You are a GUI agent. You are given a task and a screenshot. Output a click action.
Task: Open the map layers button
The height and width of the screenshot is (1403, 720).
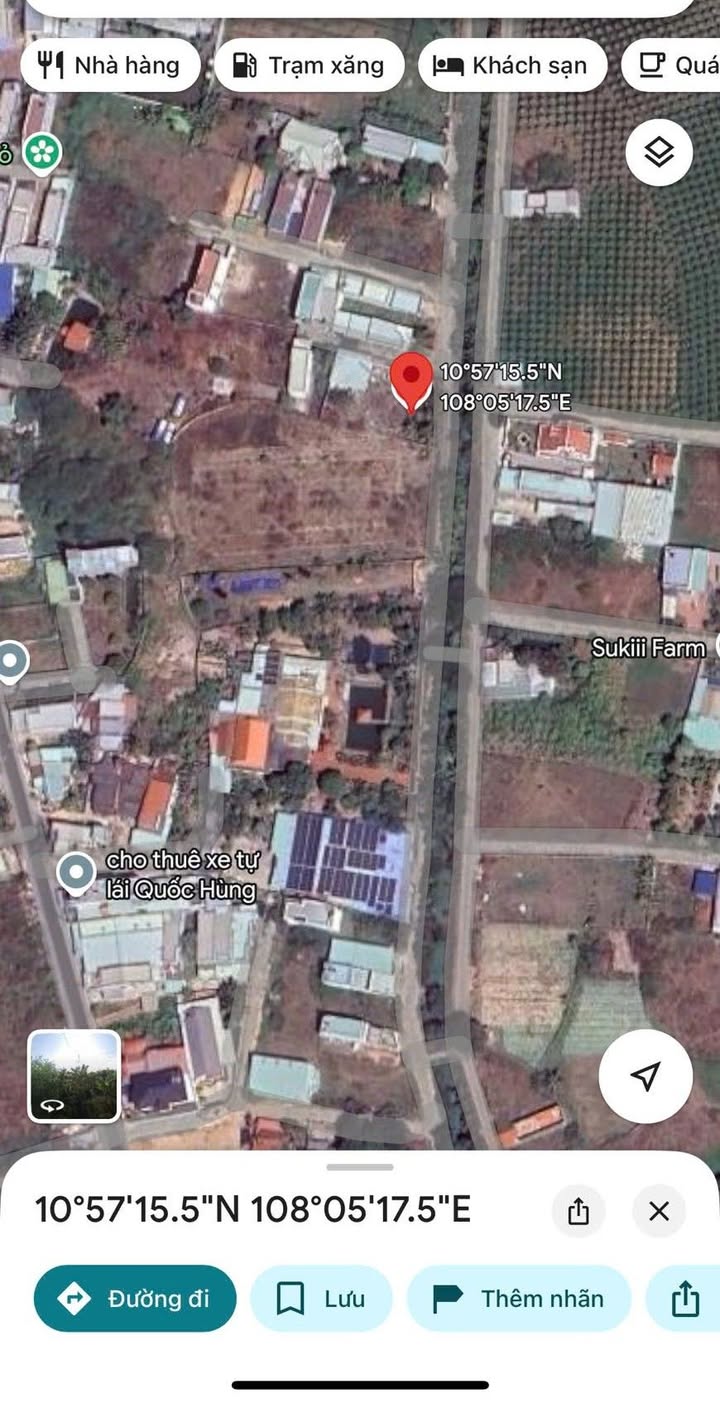pyautogui.click(x=659, y=153)
